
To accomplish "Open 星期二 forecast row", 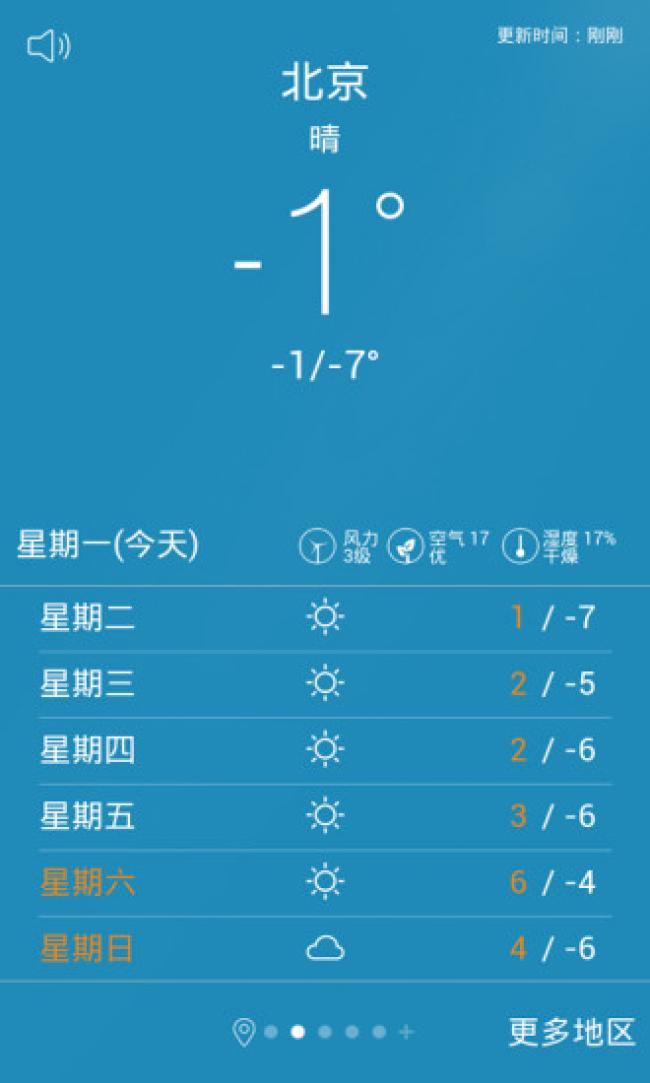I will click(x=325, y=618).
